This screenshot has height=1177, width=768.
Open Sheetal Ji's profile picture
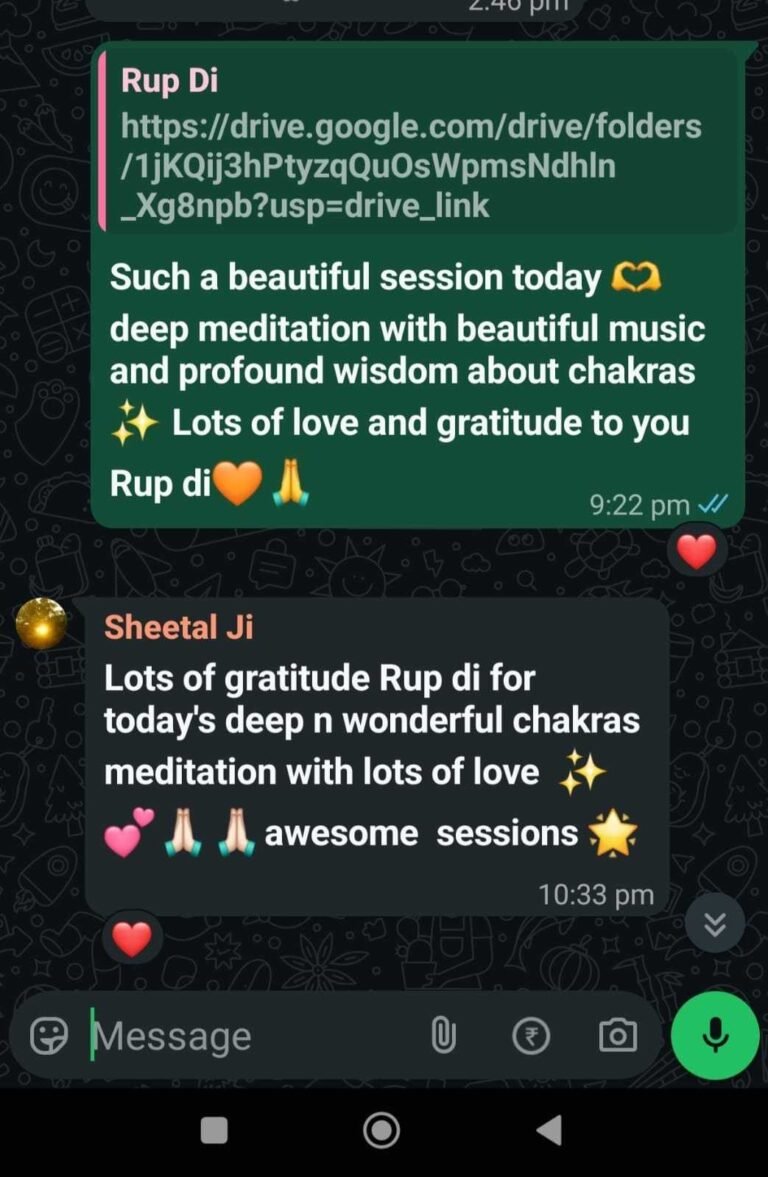tap(42, 624)
